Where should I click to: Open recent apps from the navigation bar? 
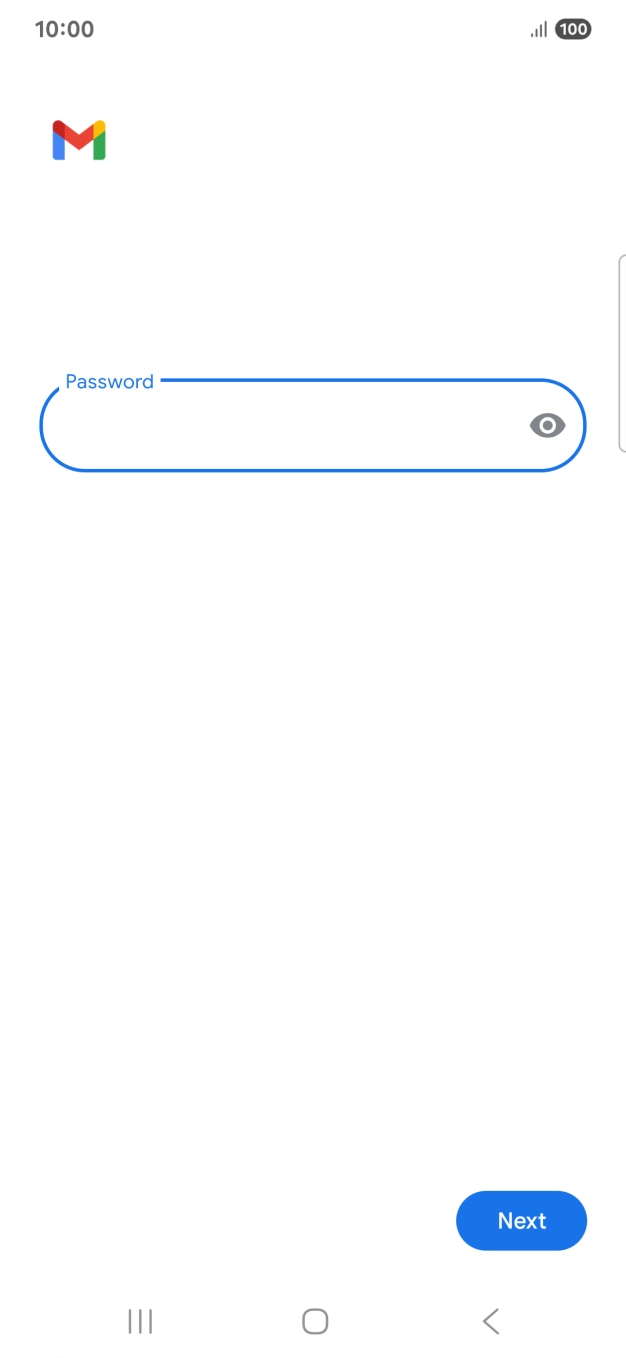point(140,1321)
